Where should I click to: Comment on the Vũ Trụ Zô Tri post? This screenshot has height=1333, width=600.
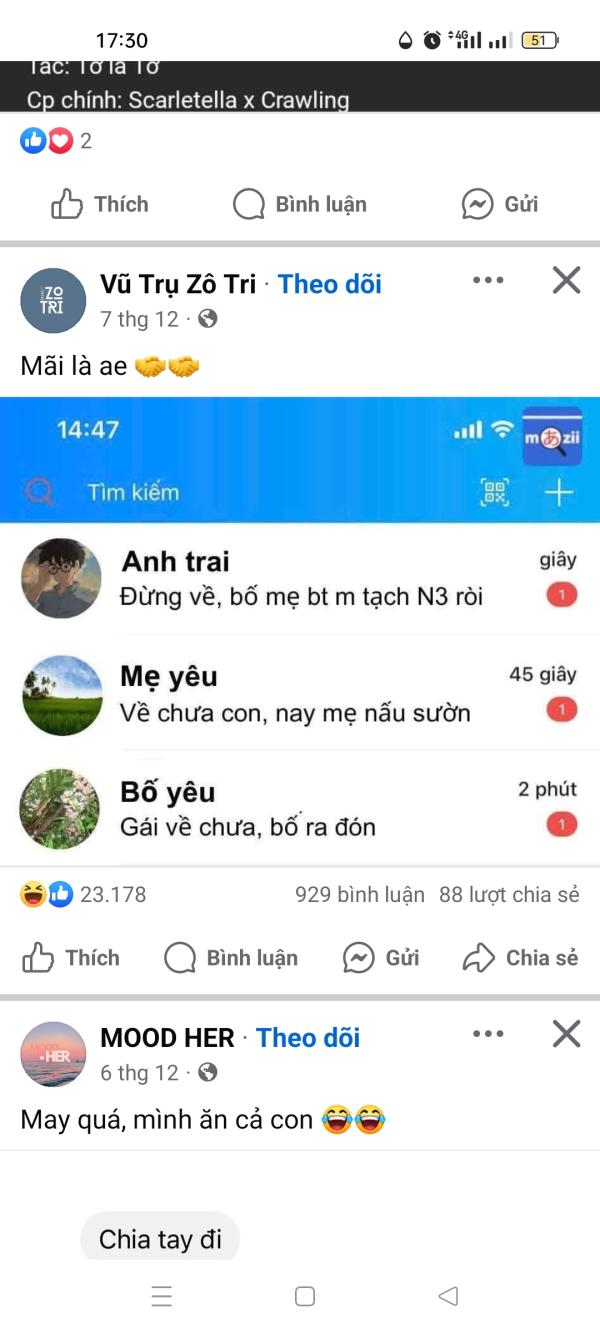(231, 958)
